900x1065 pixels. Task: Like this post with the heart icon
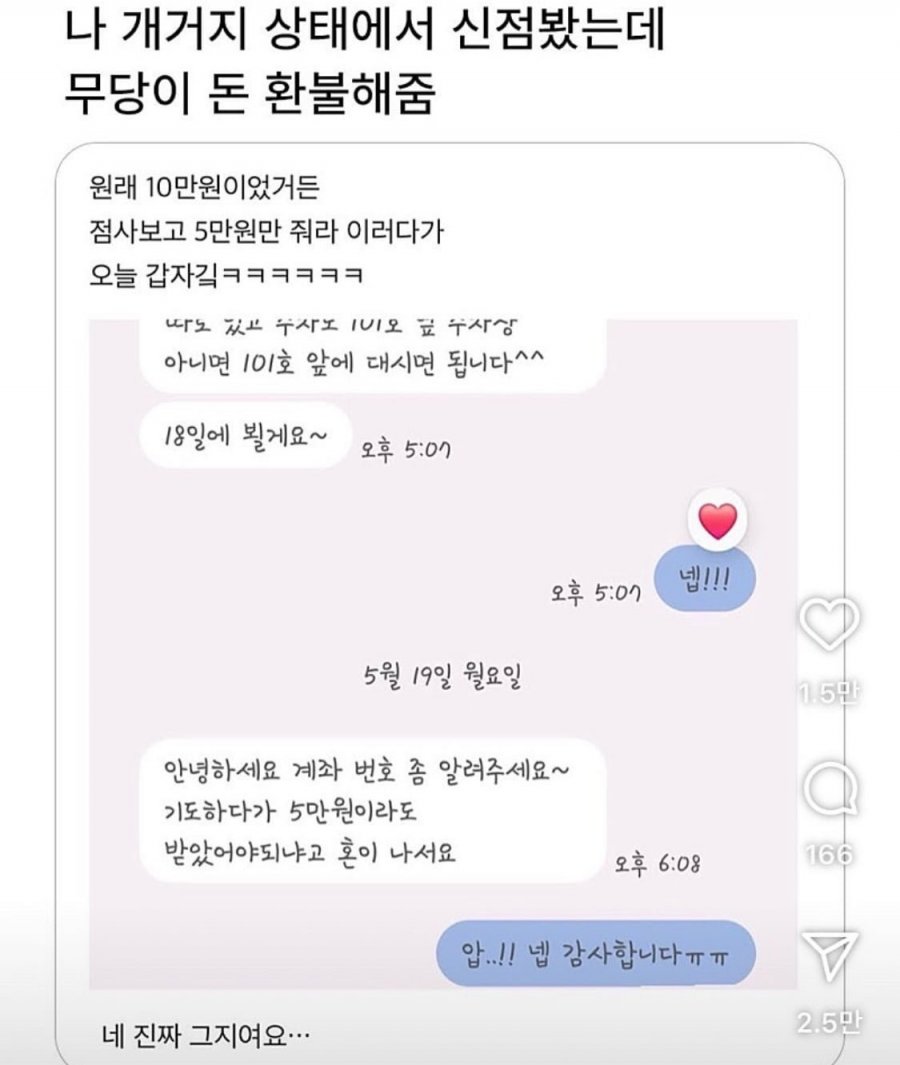pyautogui.click(x=831, y=624)
